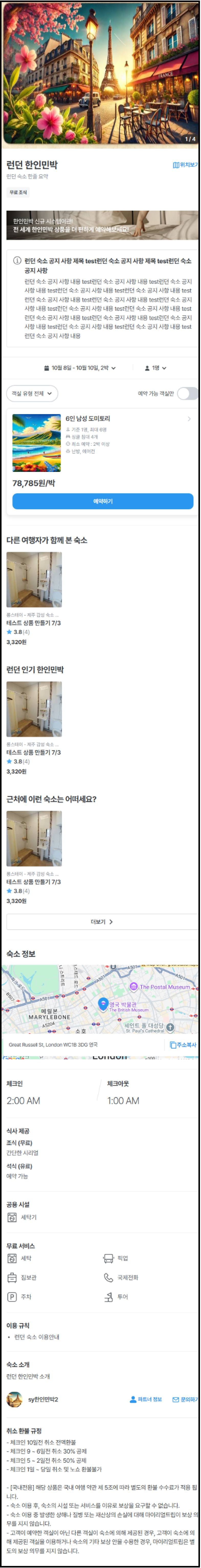Viewport: 201px width, 1568px height.
Task: Open the main photo gallery at 1/4
Action: click(100, 73)
